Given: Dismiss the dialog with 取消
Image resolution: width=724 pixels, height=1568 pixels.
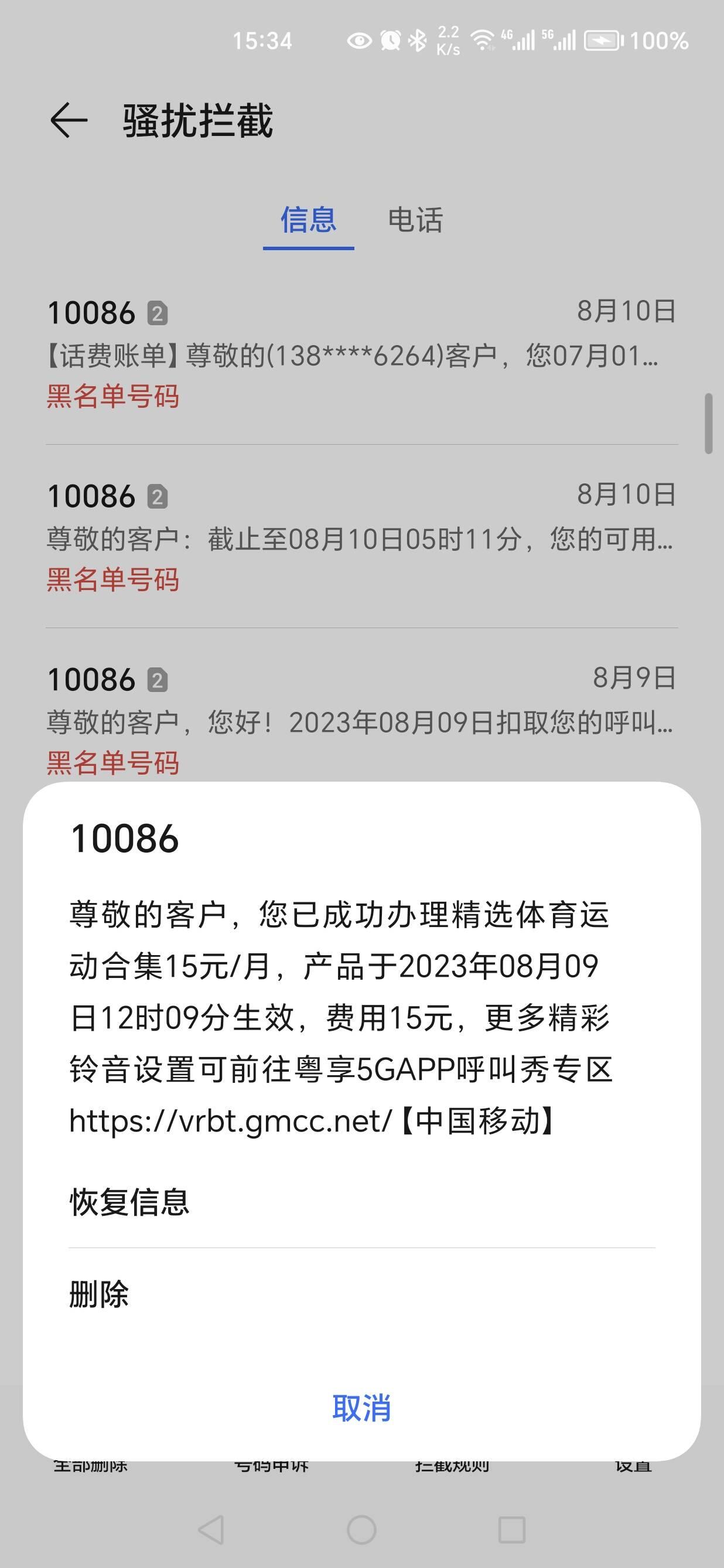Looking at the screenshot, I should pos(361,1409).
